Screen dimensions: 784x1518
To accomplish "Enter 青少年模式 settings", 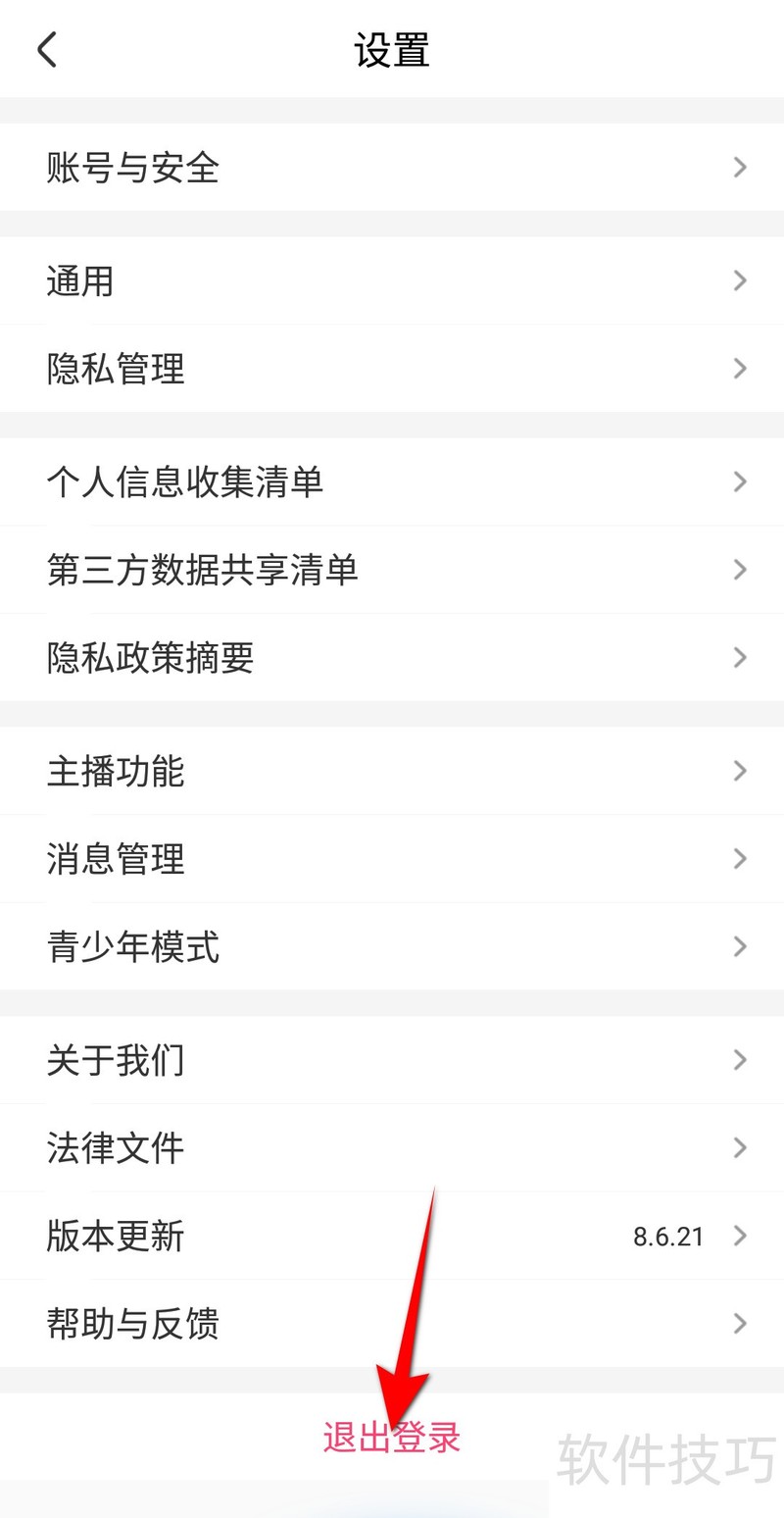I will tap(392, 946).
